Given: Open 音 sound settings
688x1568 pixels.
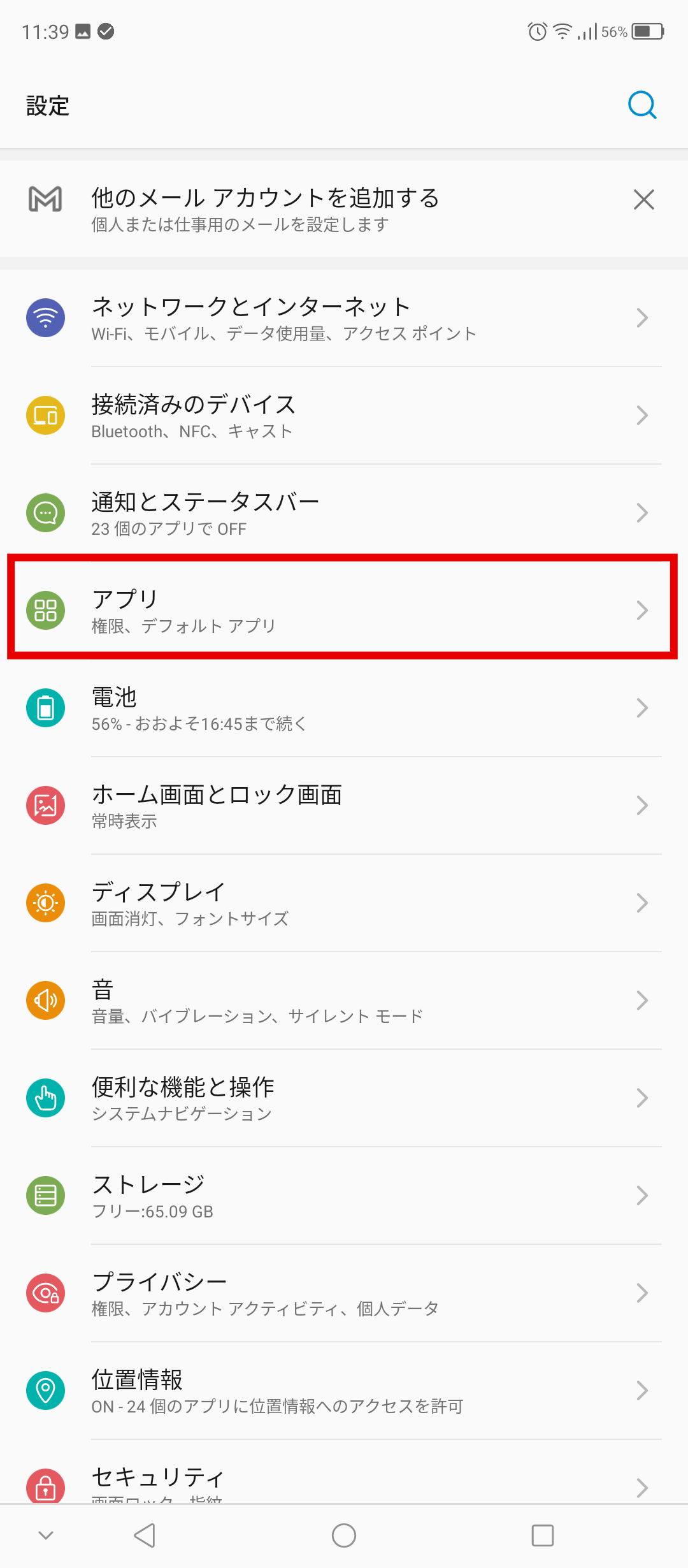Looking at the screenshot, I should (x=344, y=1001).
